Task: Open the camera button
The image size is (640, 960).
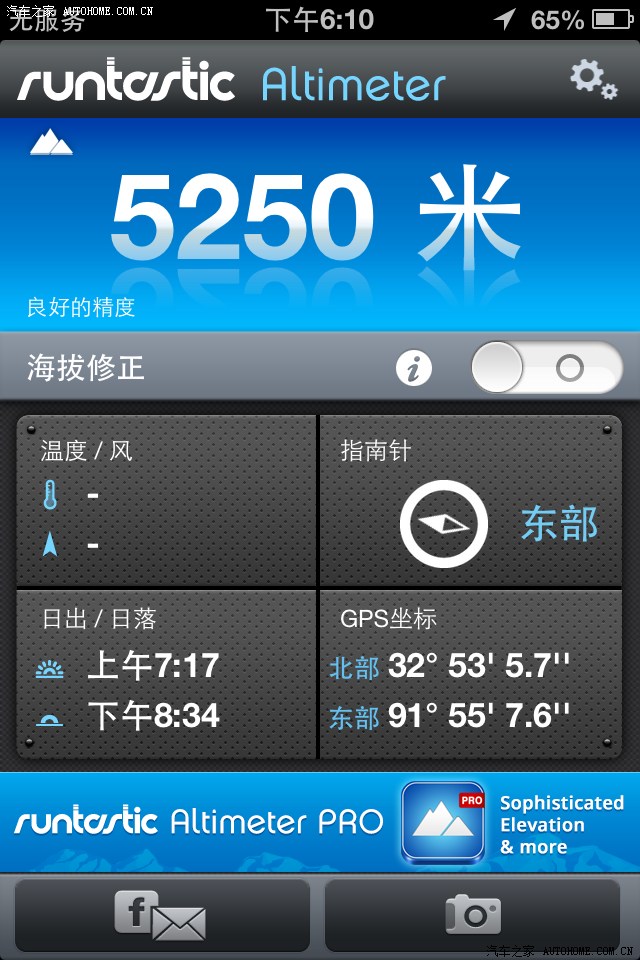Action: point(473,915)
